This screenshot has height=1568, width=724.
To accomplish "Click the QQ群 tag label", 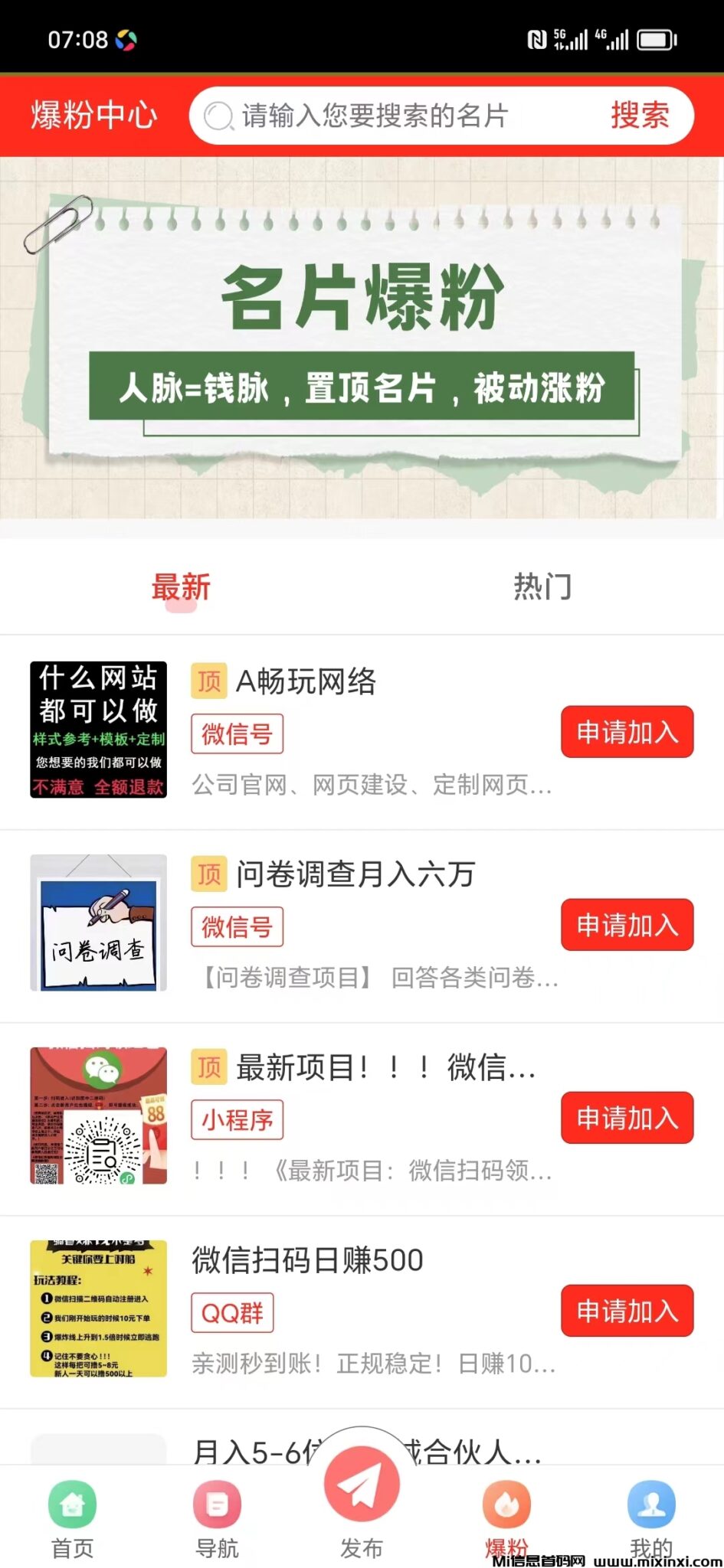I will pos(232,1312).
